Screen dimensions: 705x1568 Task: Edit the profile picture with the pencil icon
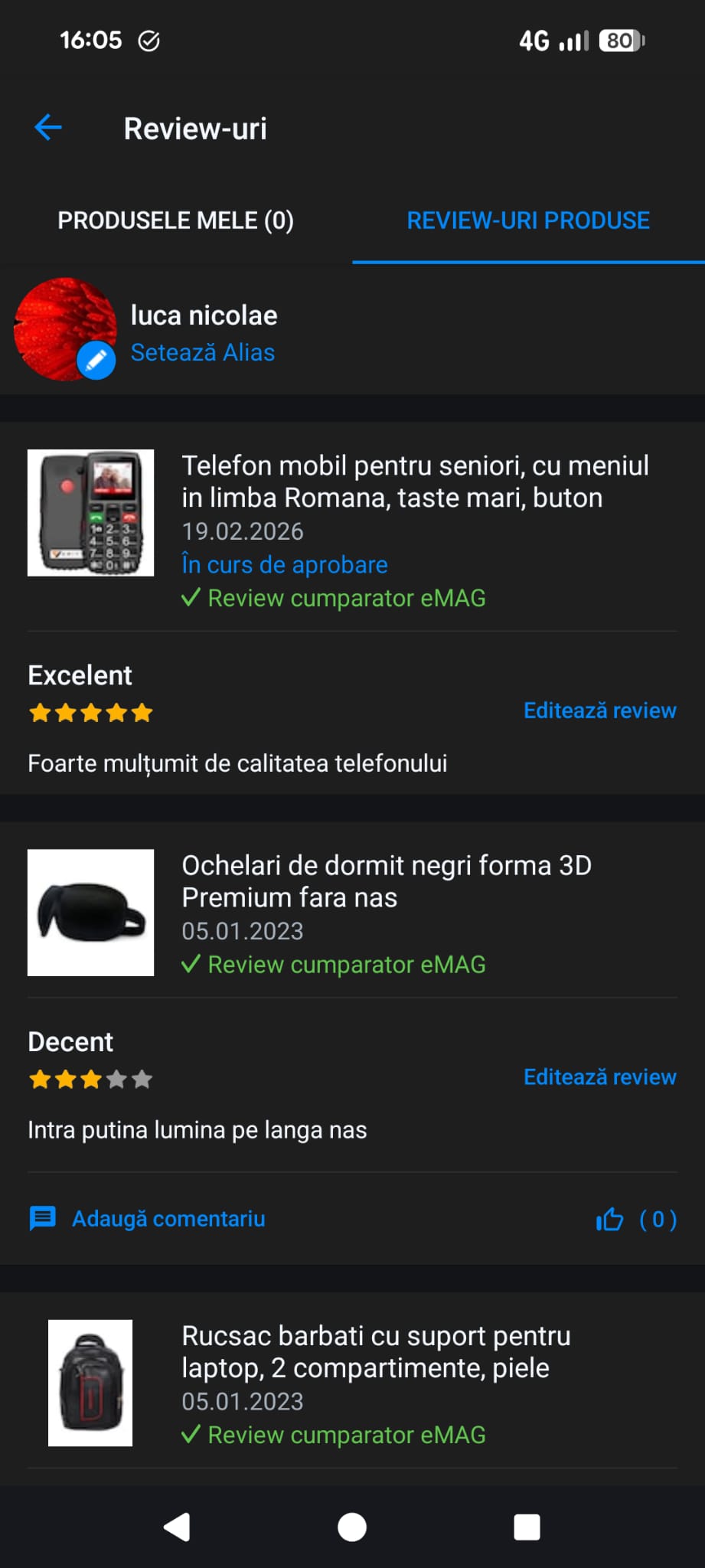96,361
